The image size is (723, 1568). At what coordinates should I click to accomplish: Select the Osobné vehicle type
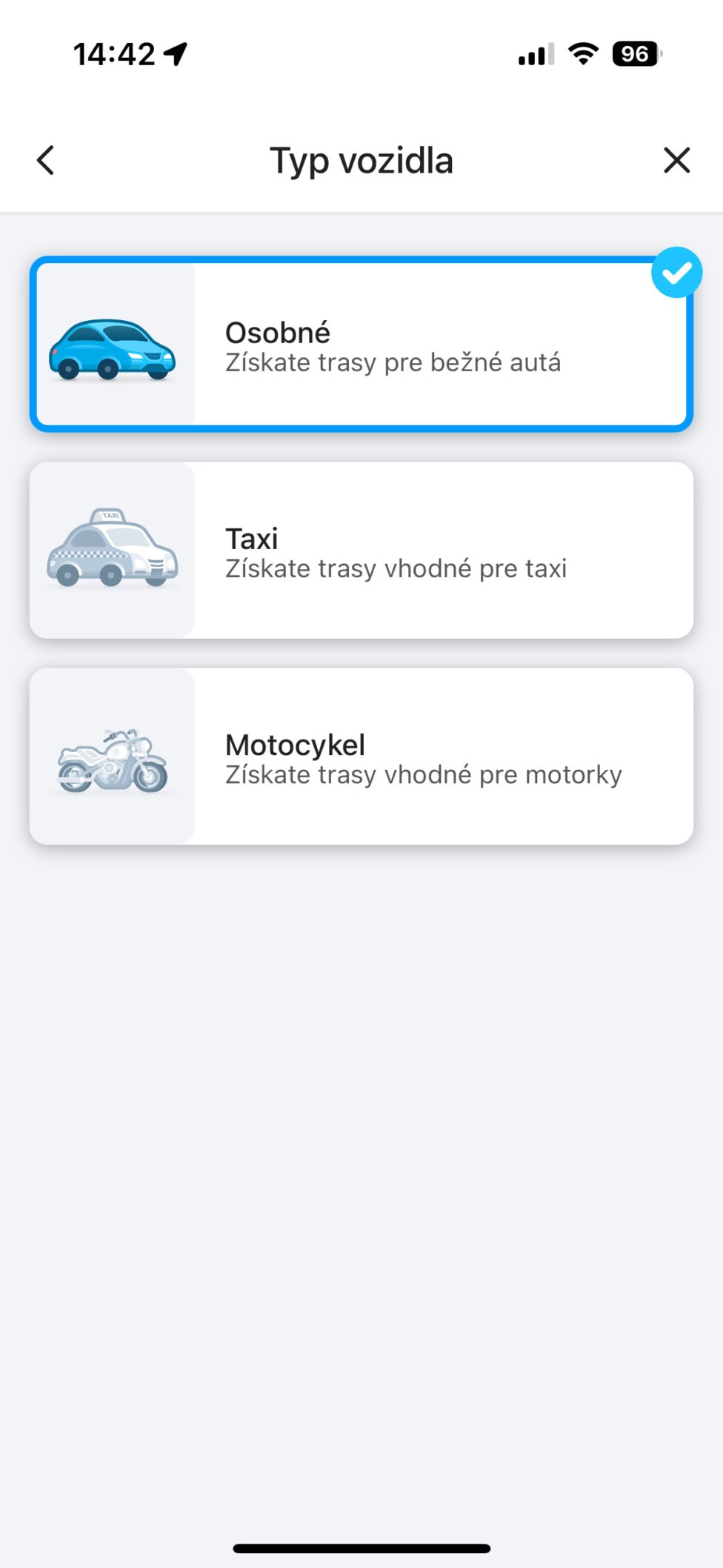coord(361,345)
